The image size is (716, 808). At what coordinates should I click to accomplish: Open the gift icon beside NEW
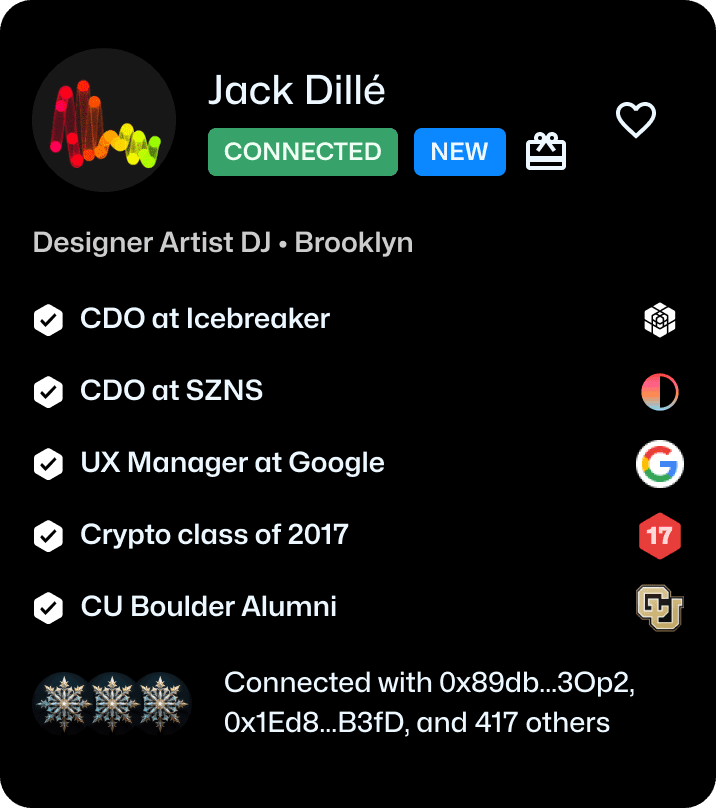(x=546, y=151)
